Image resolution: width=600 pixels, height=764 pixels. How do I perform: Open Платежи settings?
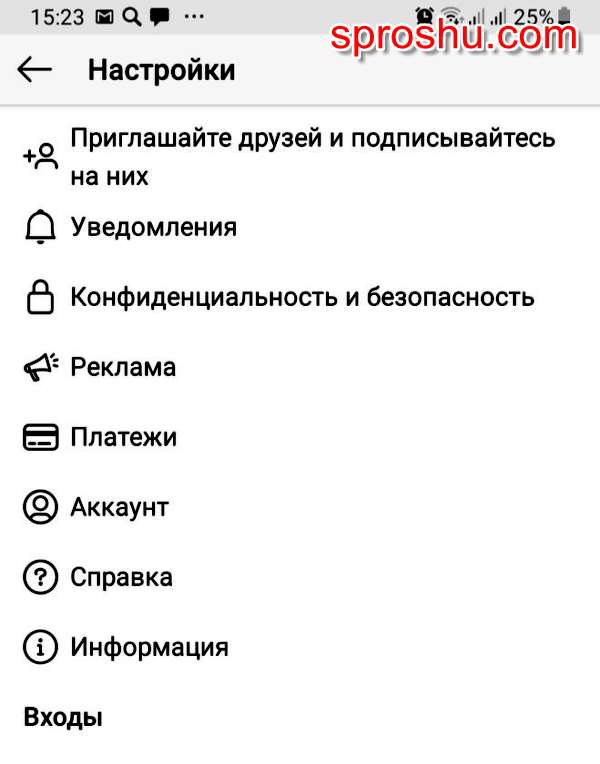coord(123,437)
